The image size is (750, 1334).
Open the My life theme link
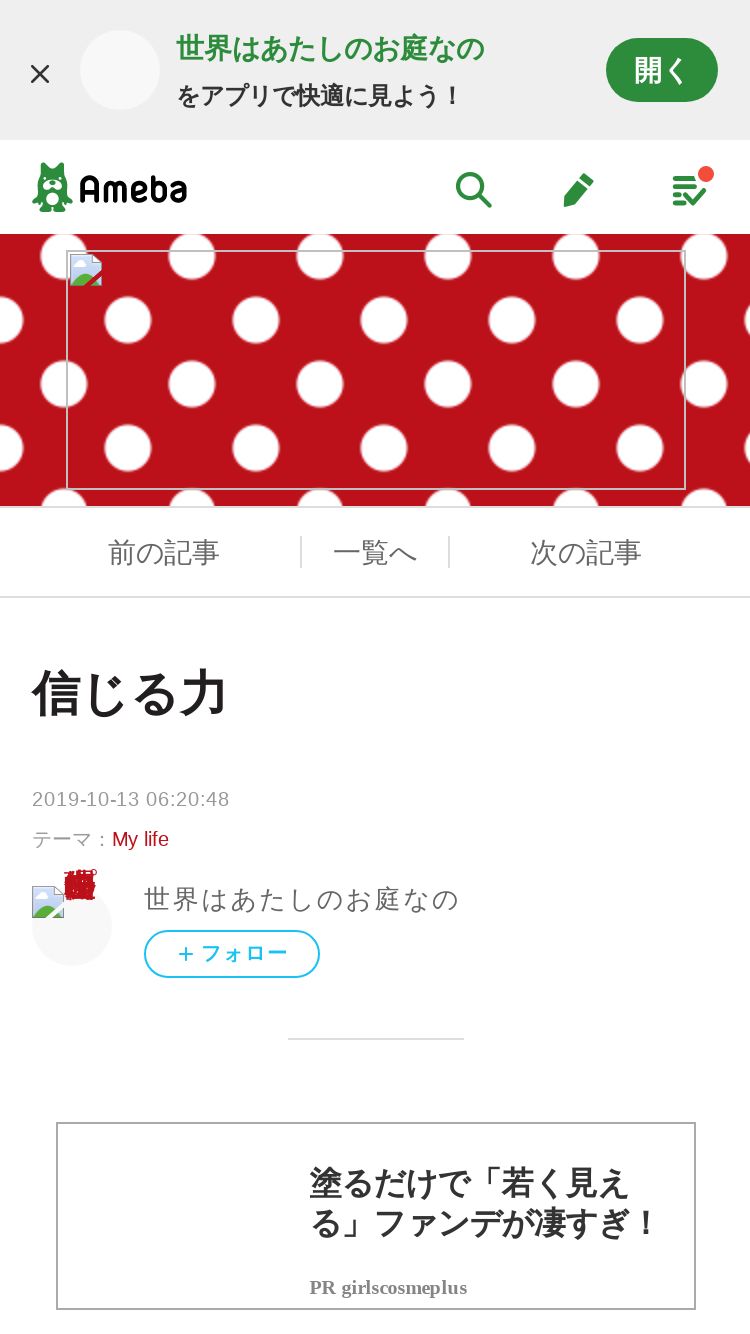[x=140, y=839]
